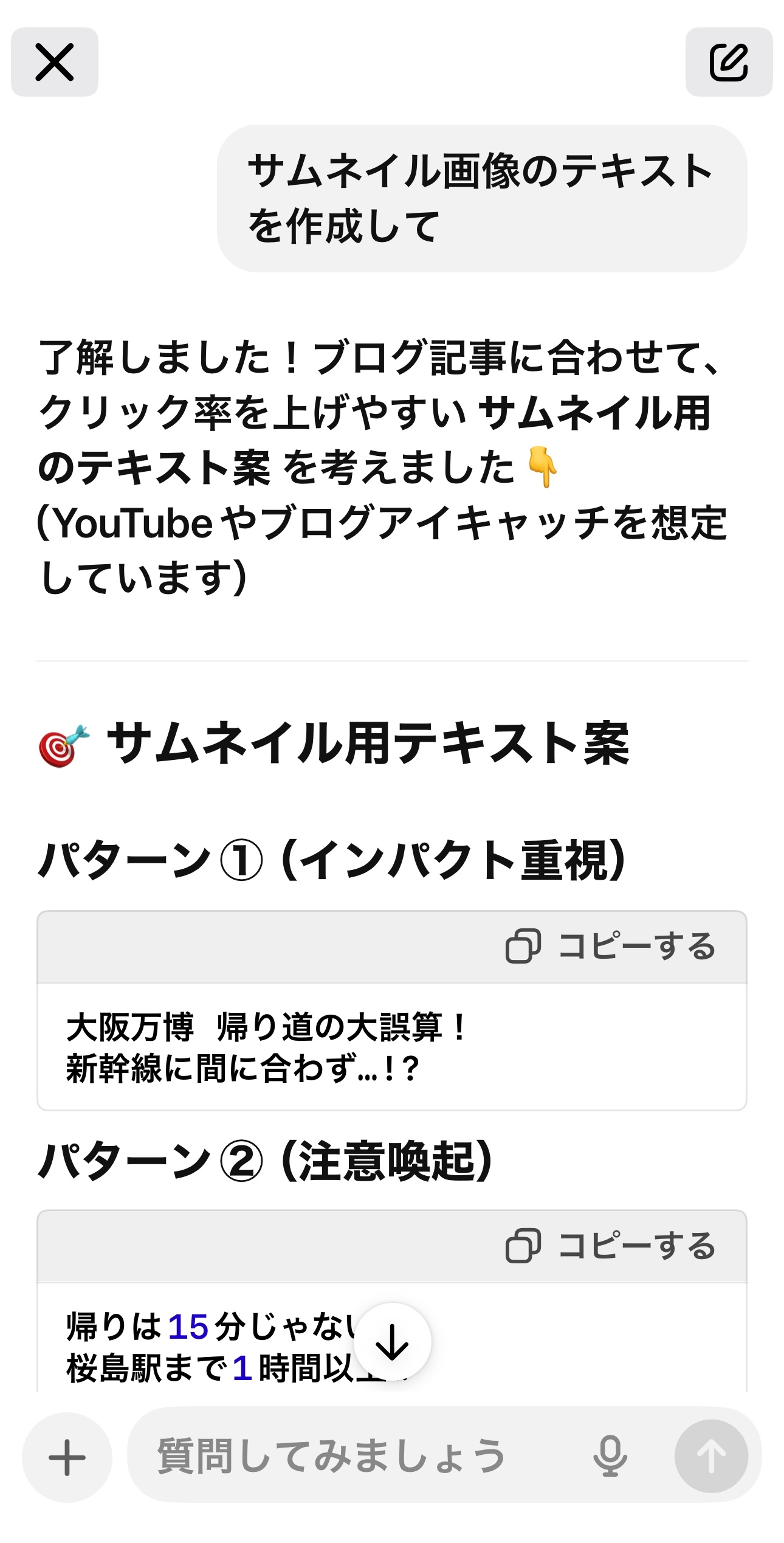Copy the パターン② thumbnail text
This screenshot has width=784, height=1543.
pyautogui.click(x=611, y=1246)
